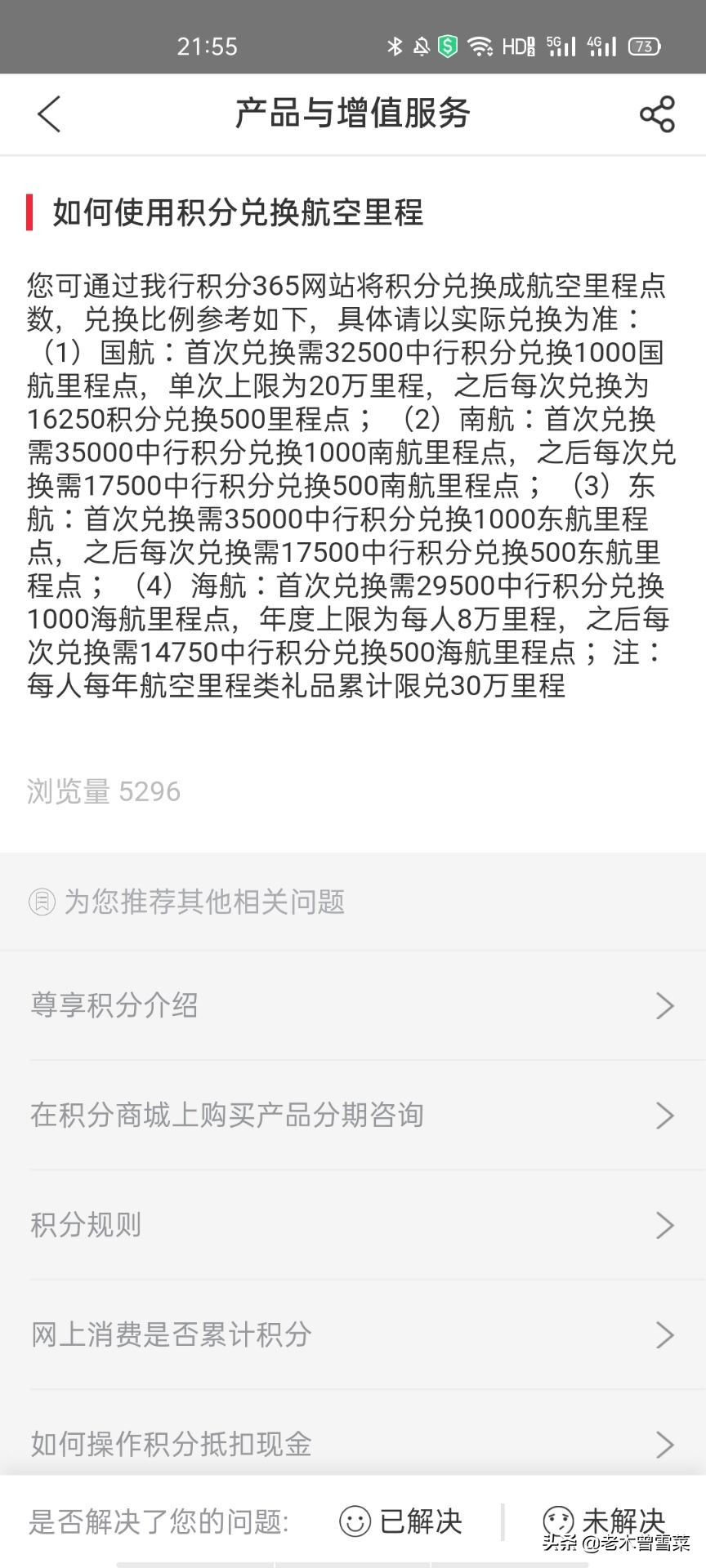Expand the 尊享积分介绍 item via its chevron
Image resolution: width=706 pixels, height=1568 pixels.
[x=664, y=1005]
